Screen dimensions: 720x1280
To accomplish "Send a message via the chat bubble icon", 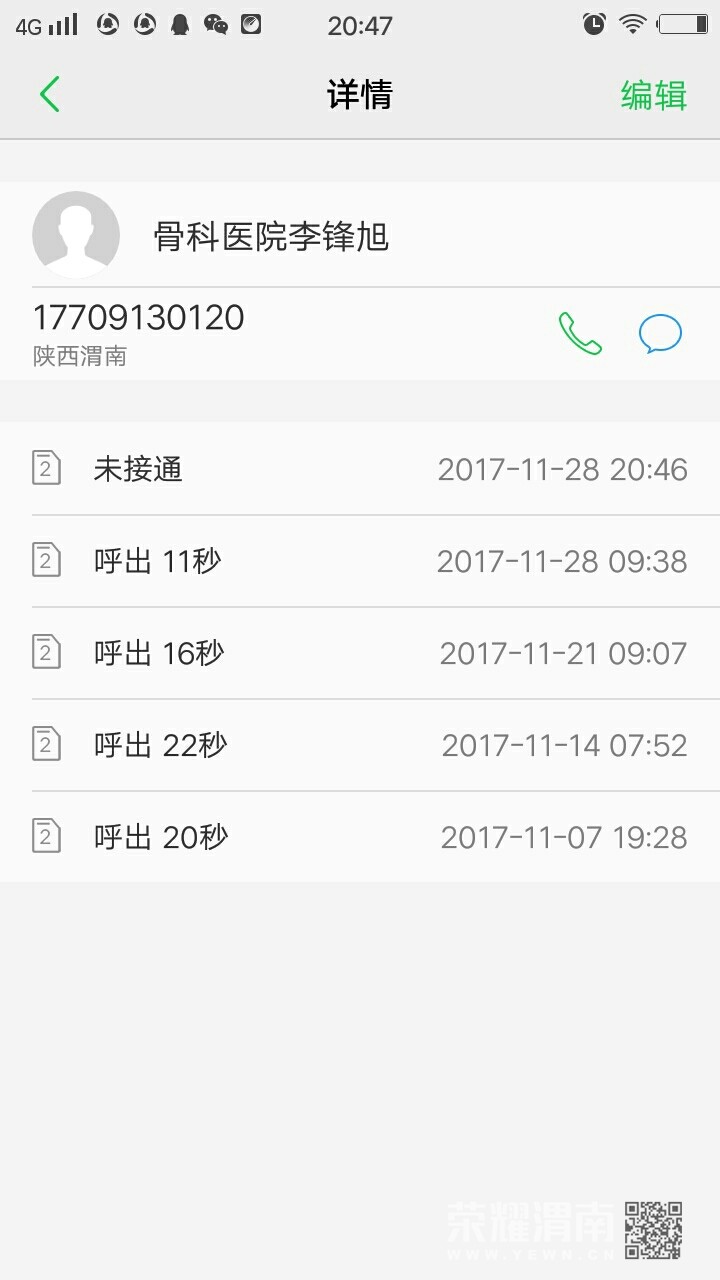I will (660, 334).
